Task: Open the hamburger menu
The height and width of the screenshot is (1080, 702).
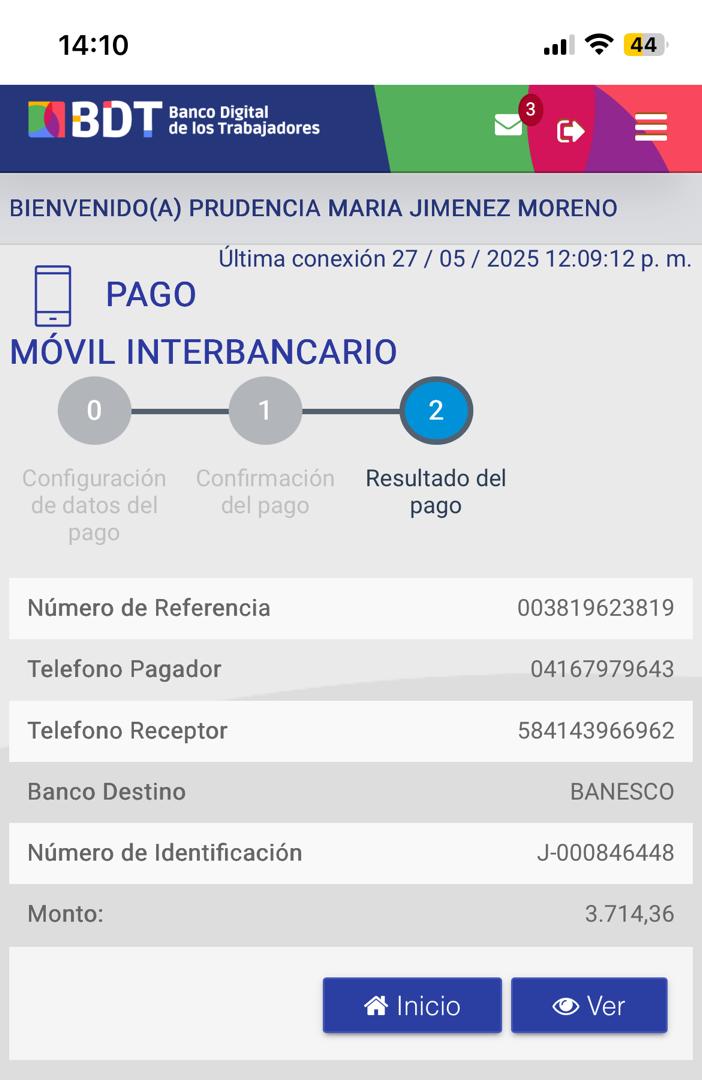Action: pos(650,128)
